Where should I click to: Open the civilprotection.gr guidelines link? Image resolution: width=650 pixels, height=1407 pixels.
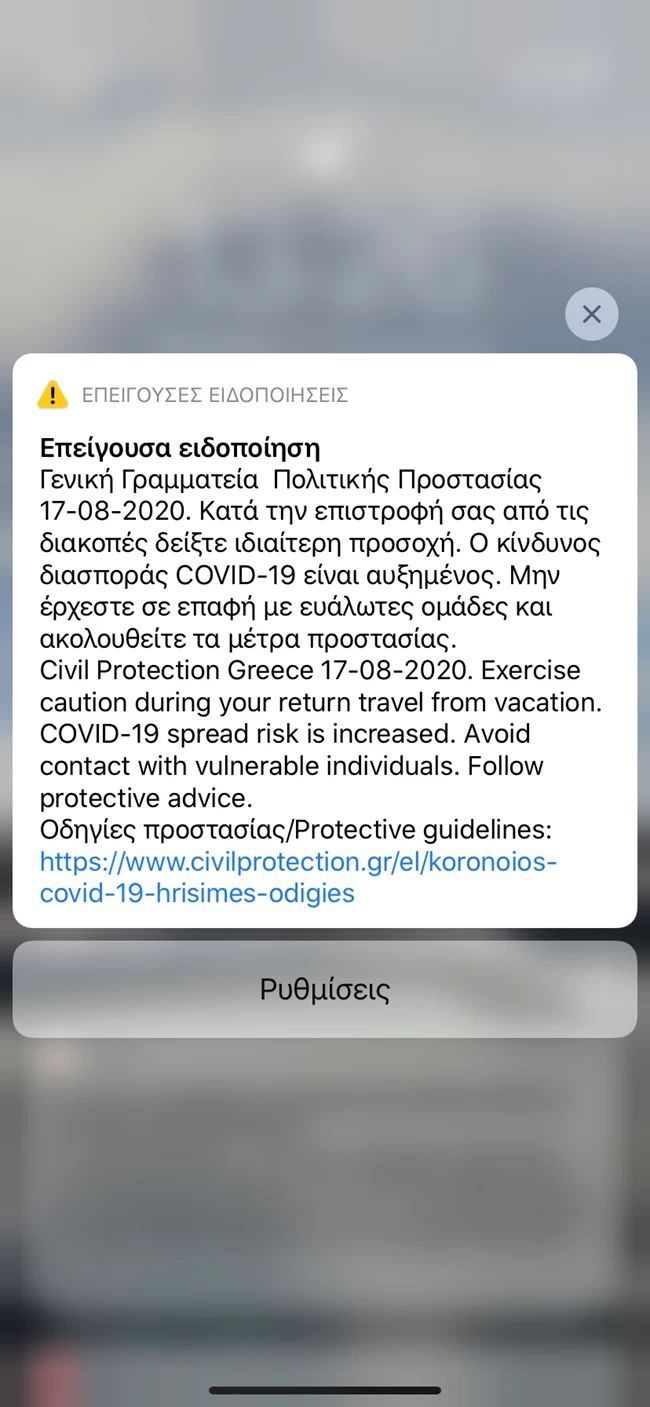click(298, 876)
